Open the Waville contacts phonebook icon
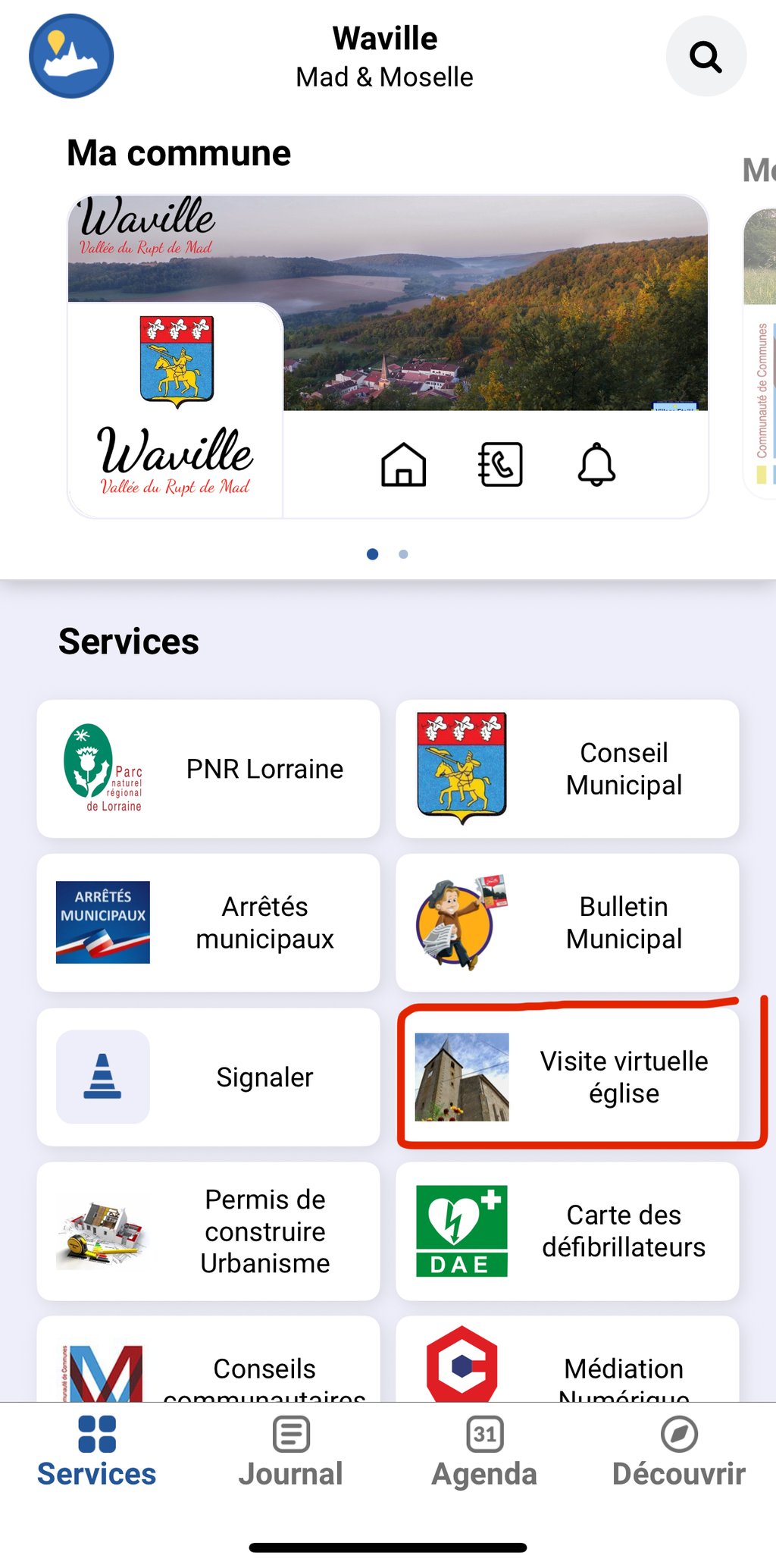776x1568 pixels. (500, 464)
